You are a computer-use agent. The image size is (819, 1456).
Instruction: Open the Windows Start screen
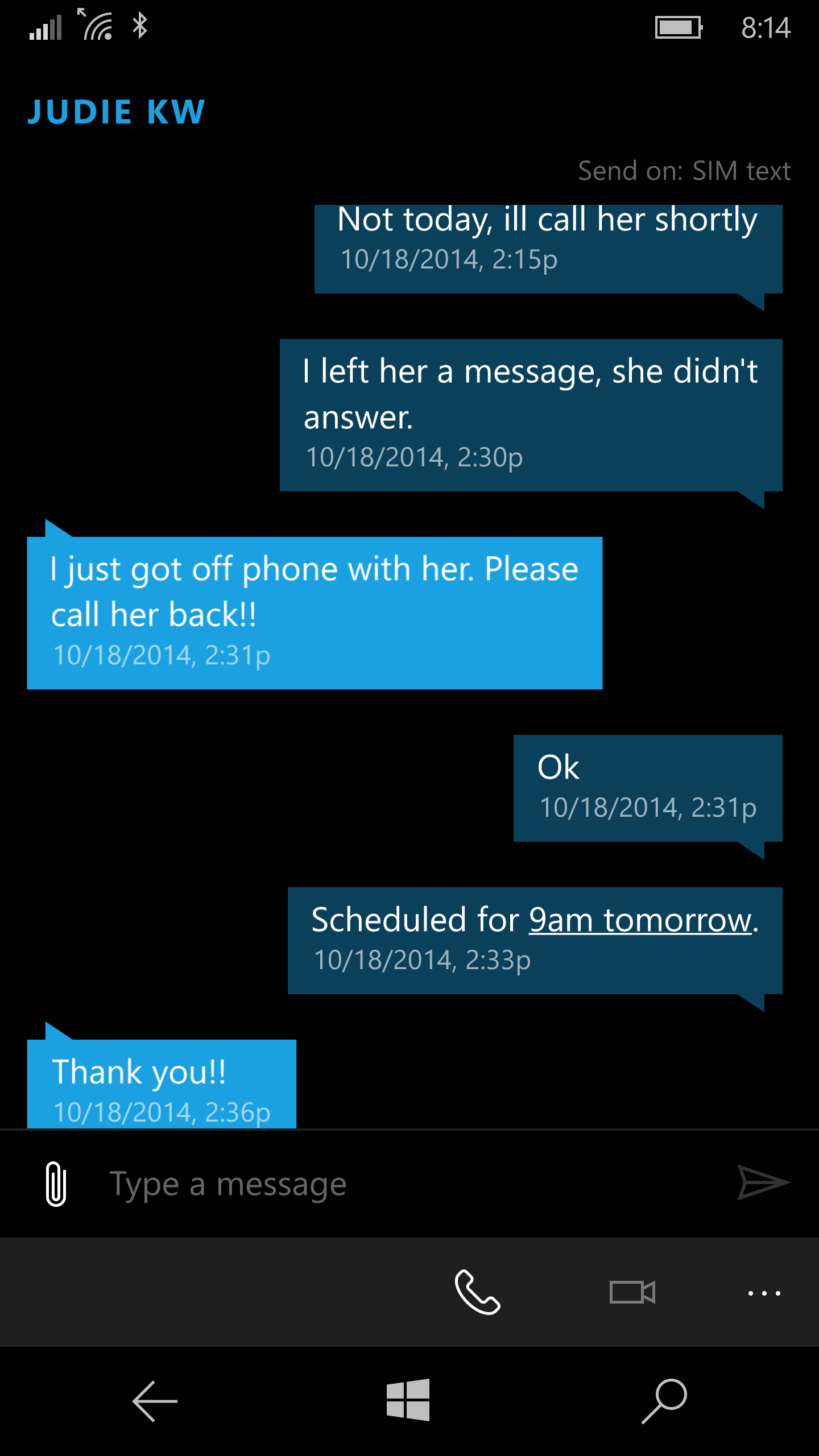(x=408, y=1400)
